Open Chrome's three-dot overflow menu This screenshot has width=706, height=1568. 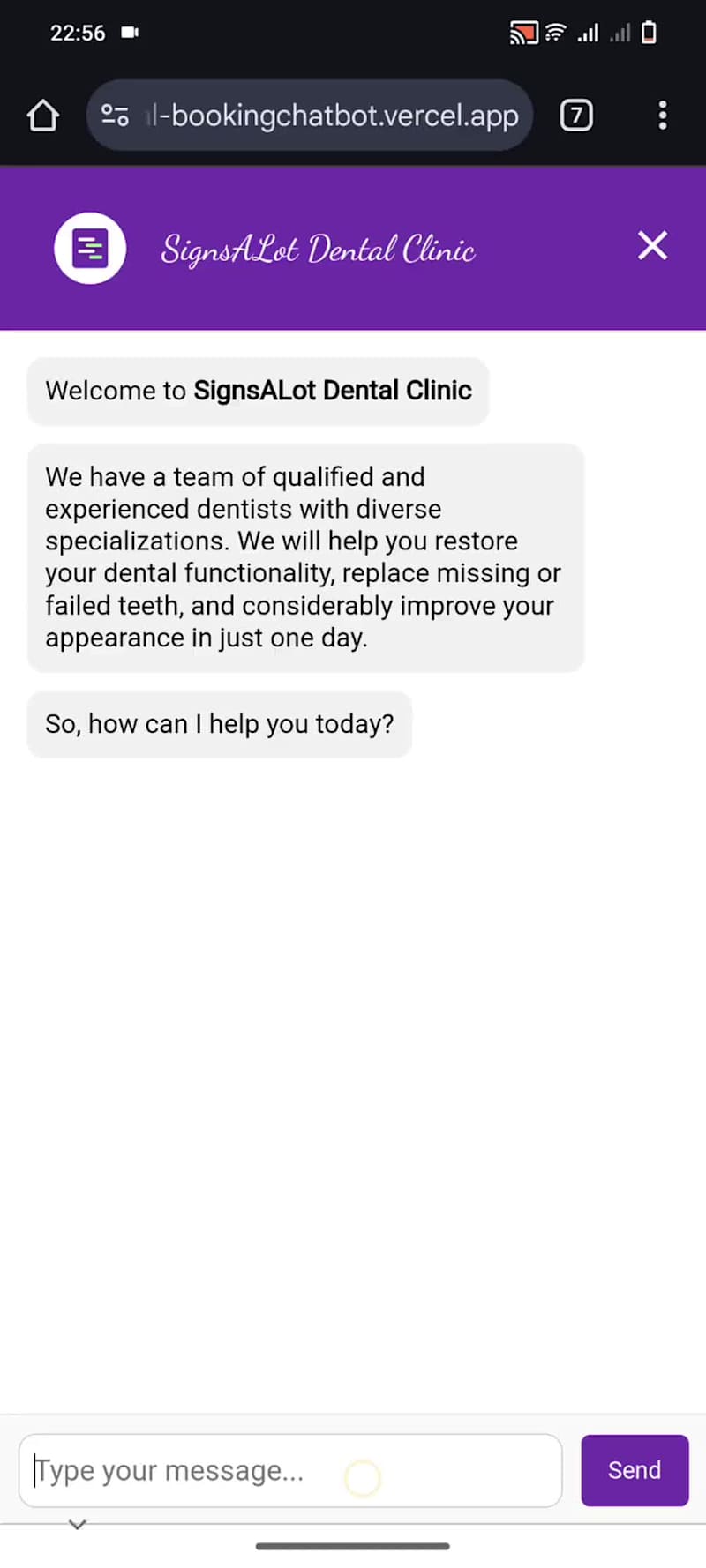[x=663, y=115]
